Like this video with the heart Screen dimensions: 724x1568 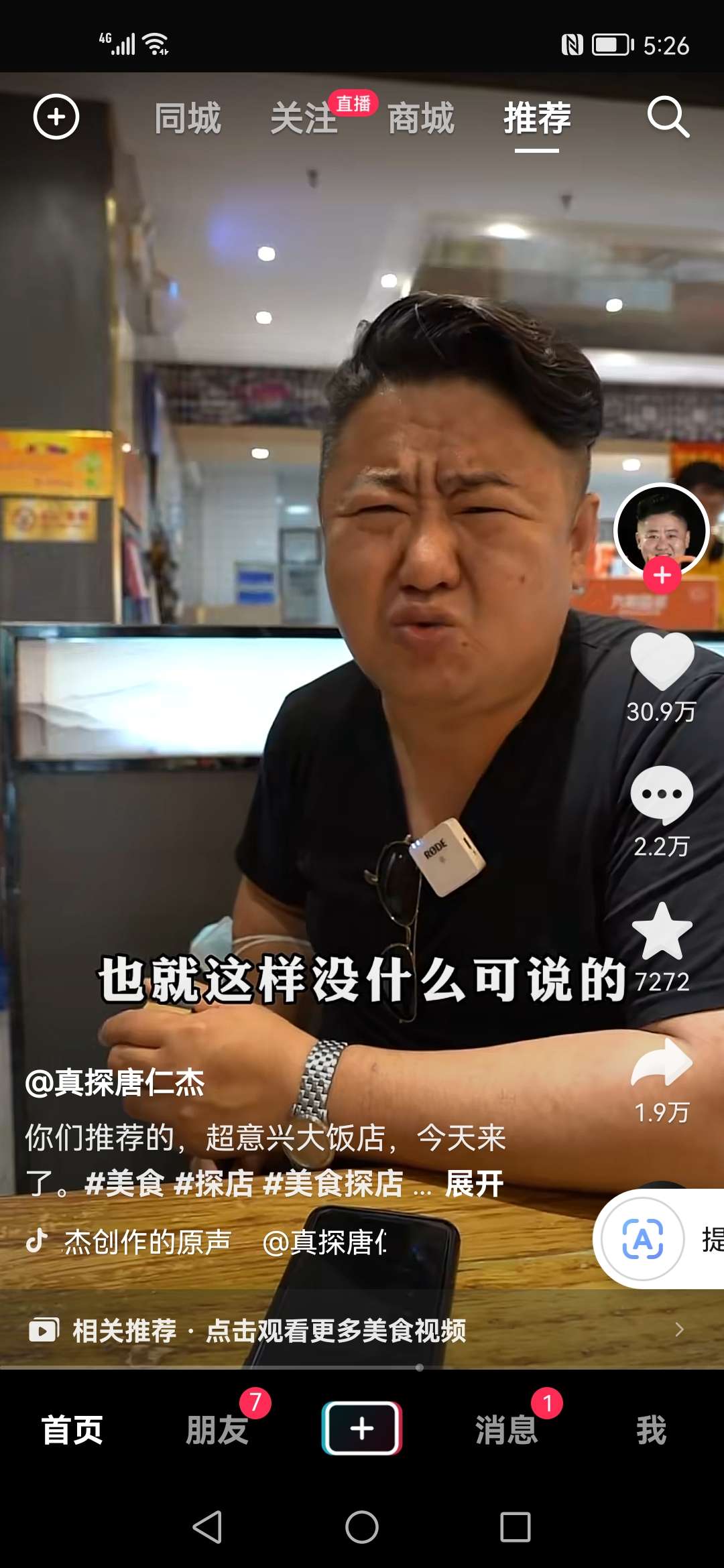click(x=662, y=661)
